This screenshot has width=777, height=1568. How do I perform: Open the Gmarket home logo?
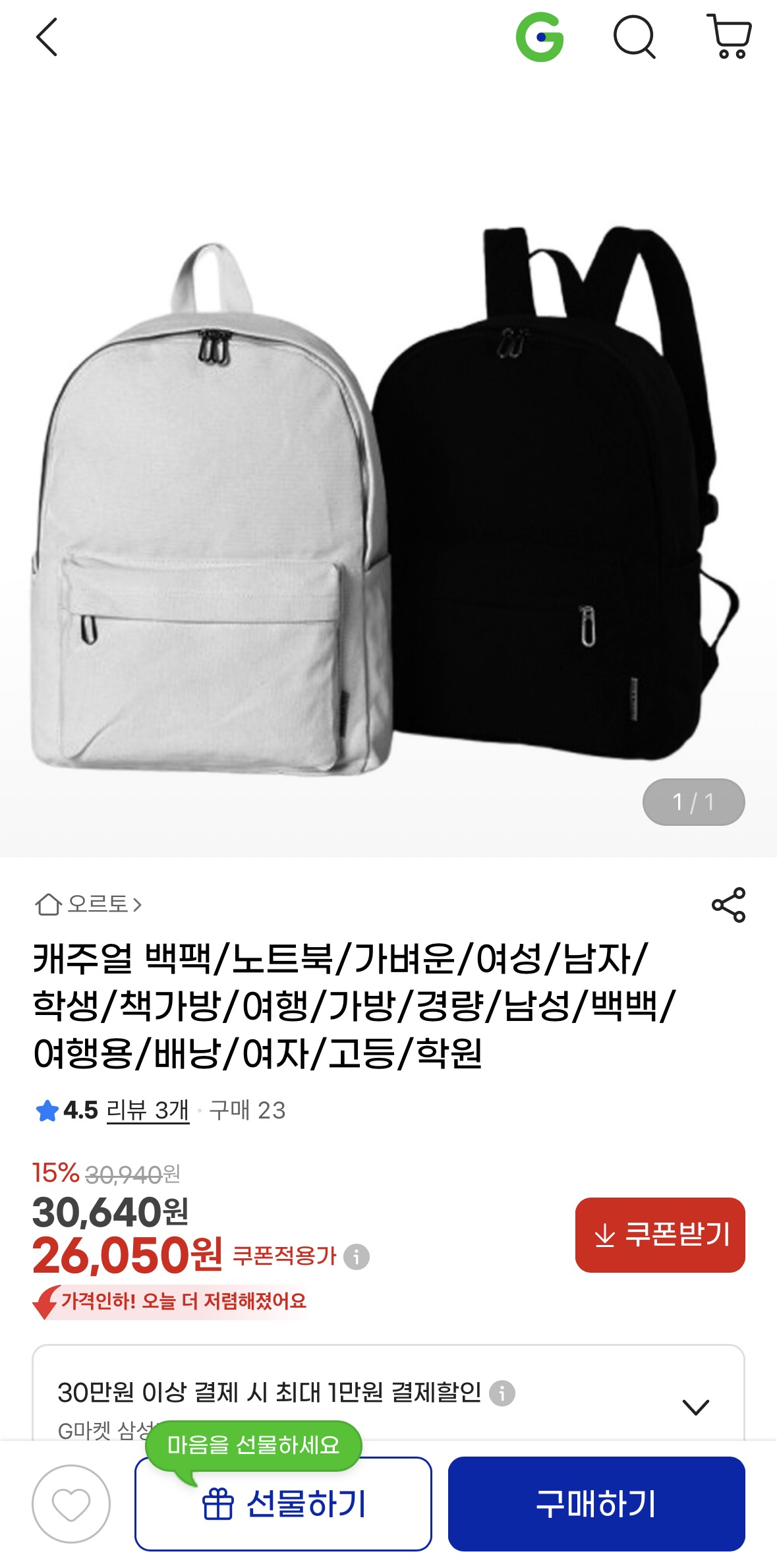540,37
